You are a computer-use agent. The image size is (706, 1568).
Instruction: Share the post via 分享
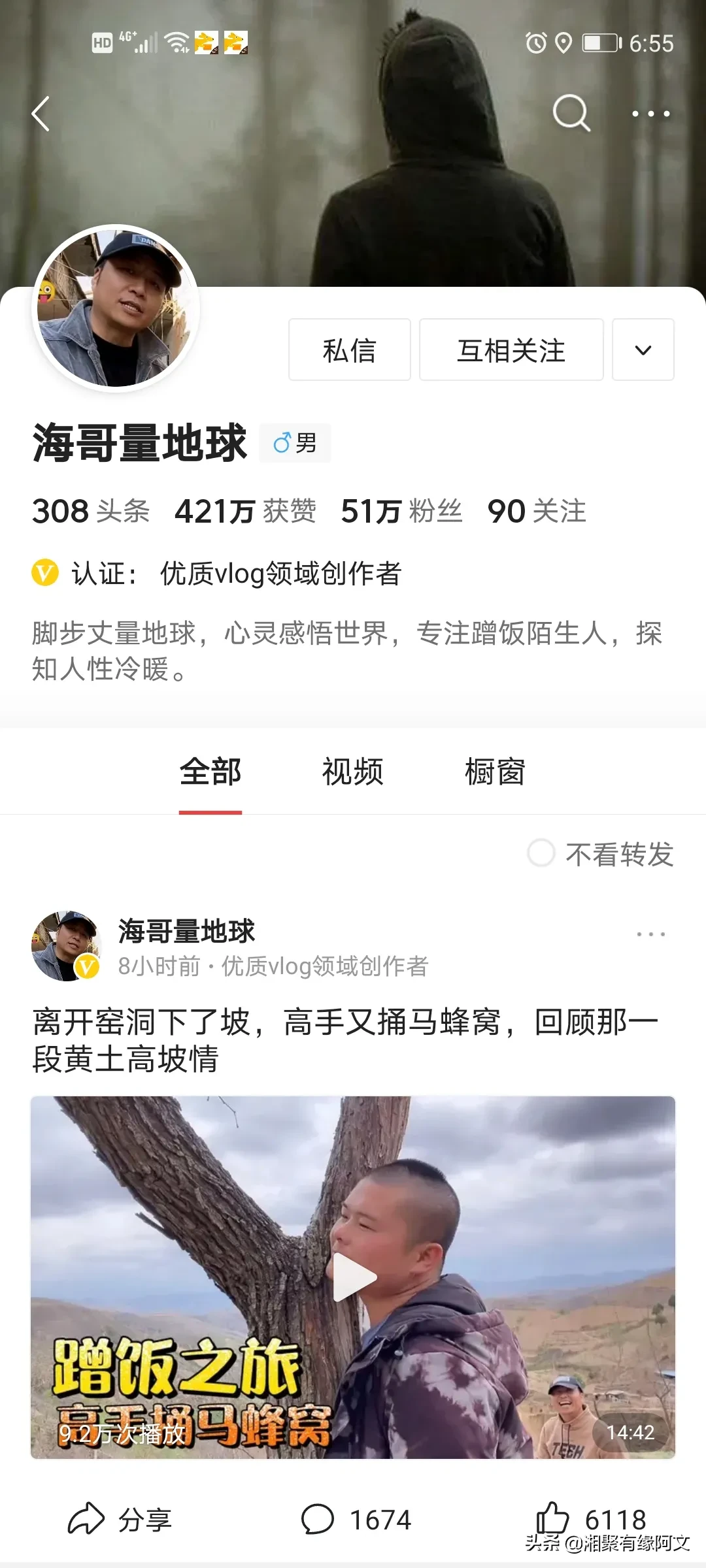coord(120,1520)
